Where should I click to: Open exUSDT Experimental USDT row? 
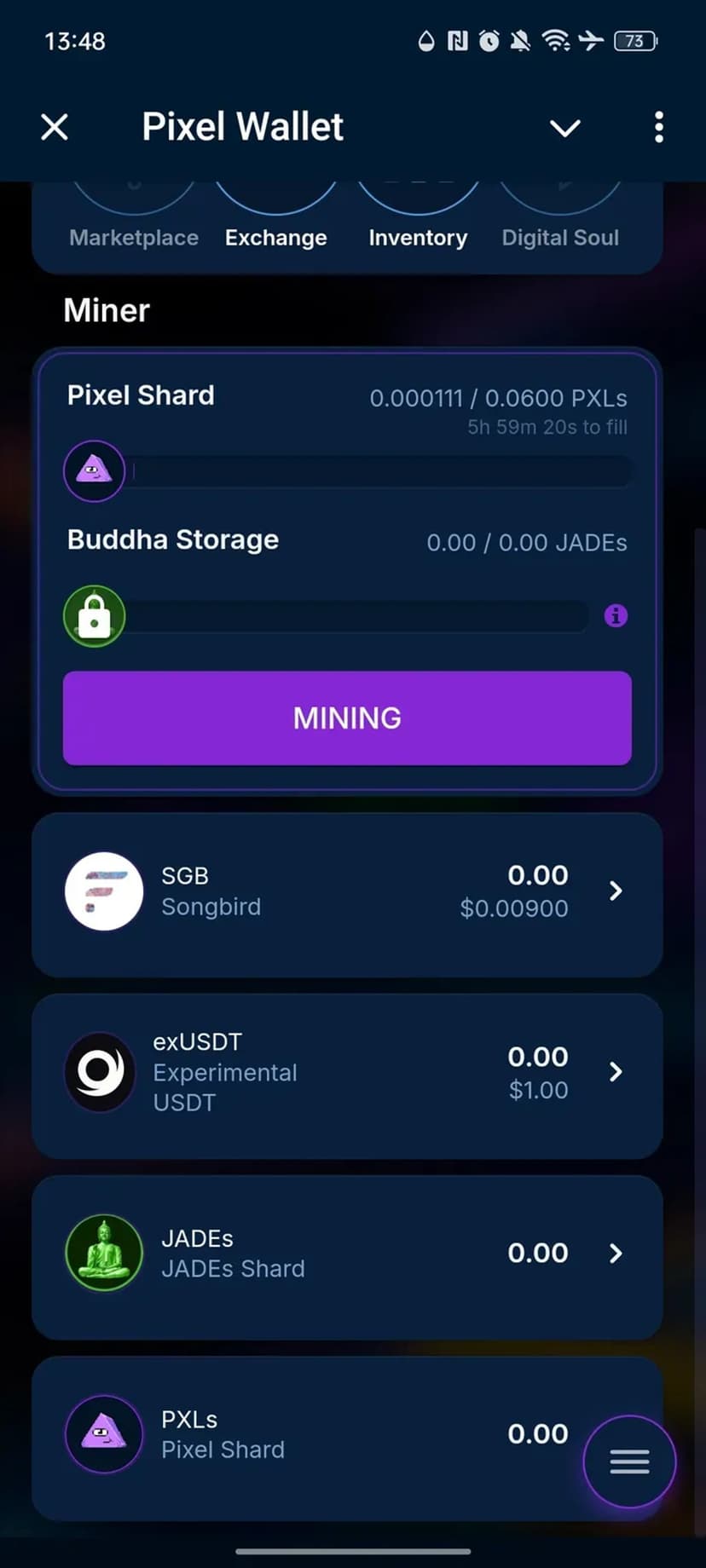pyautogui.click(x=347, y=1073)
